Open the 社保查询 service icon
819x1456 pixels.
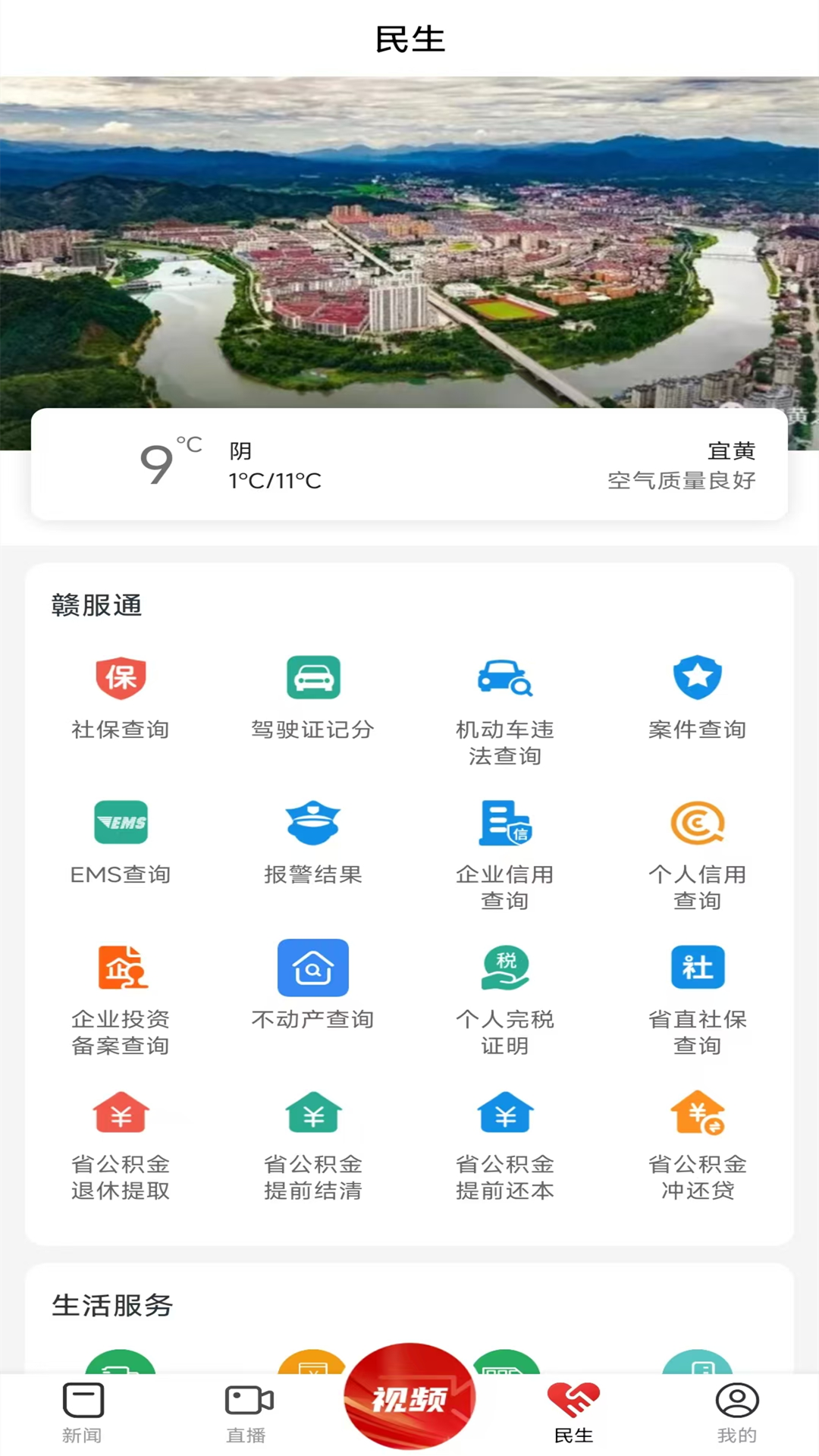point(121,677)
